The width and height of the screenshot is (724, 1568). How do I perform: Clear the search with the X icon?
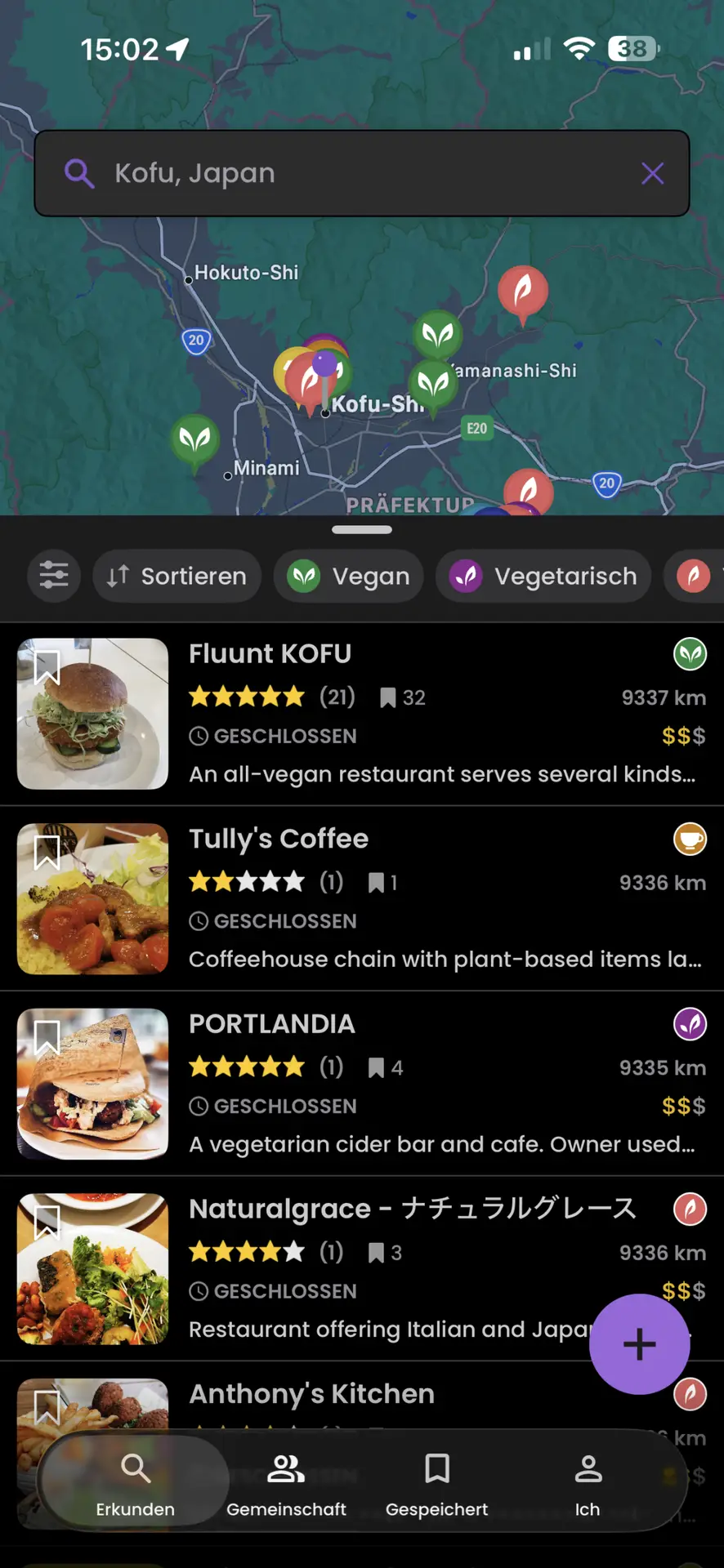pos(652,173)
